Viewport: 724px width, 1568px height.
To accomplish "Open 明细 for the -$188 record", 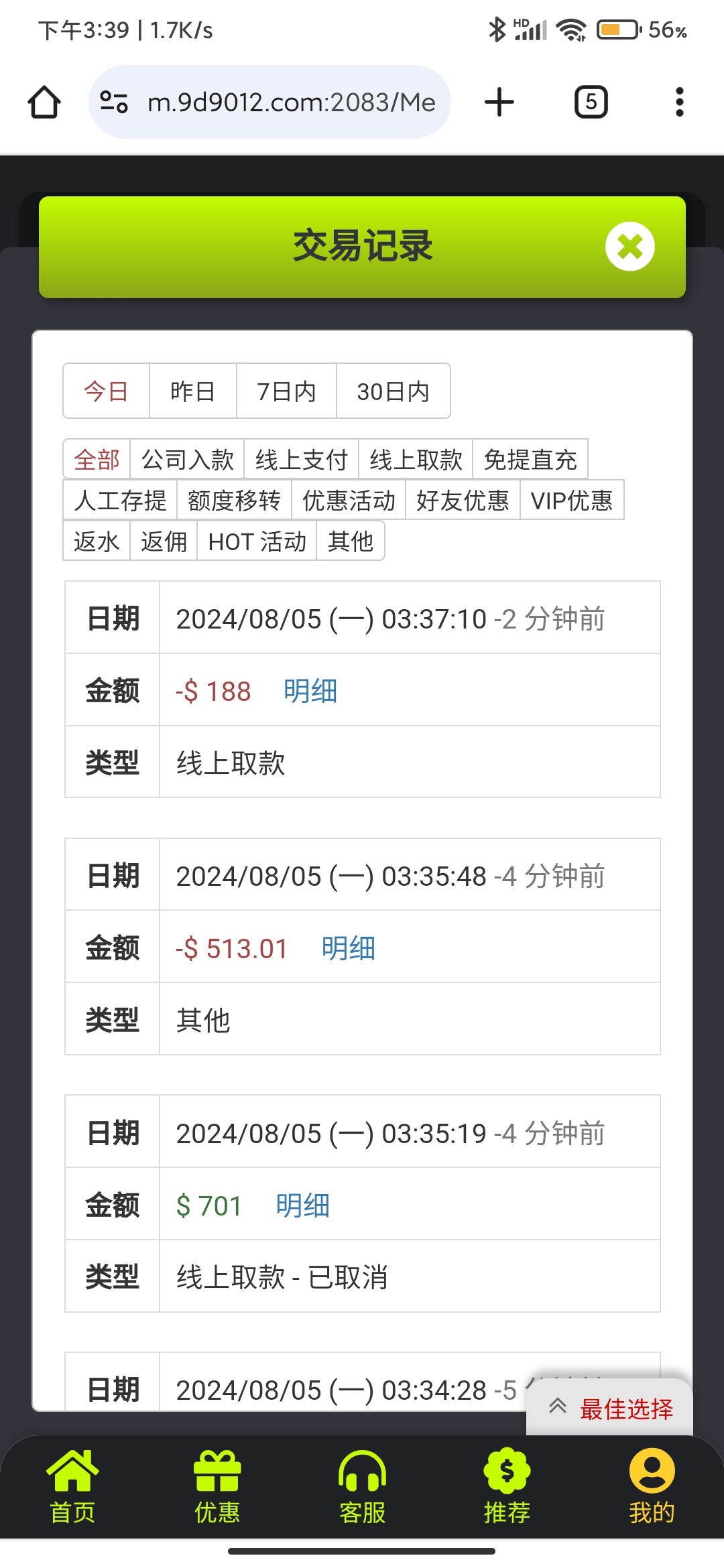I will click(310, 691).
